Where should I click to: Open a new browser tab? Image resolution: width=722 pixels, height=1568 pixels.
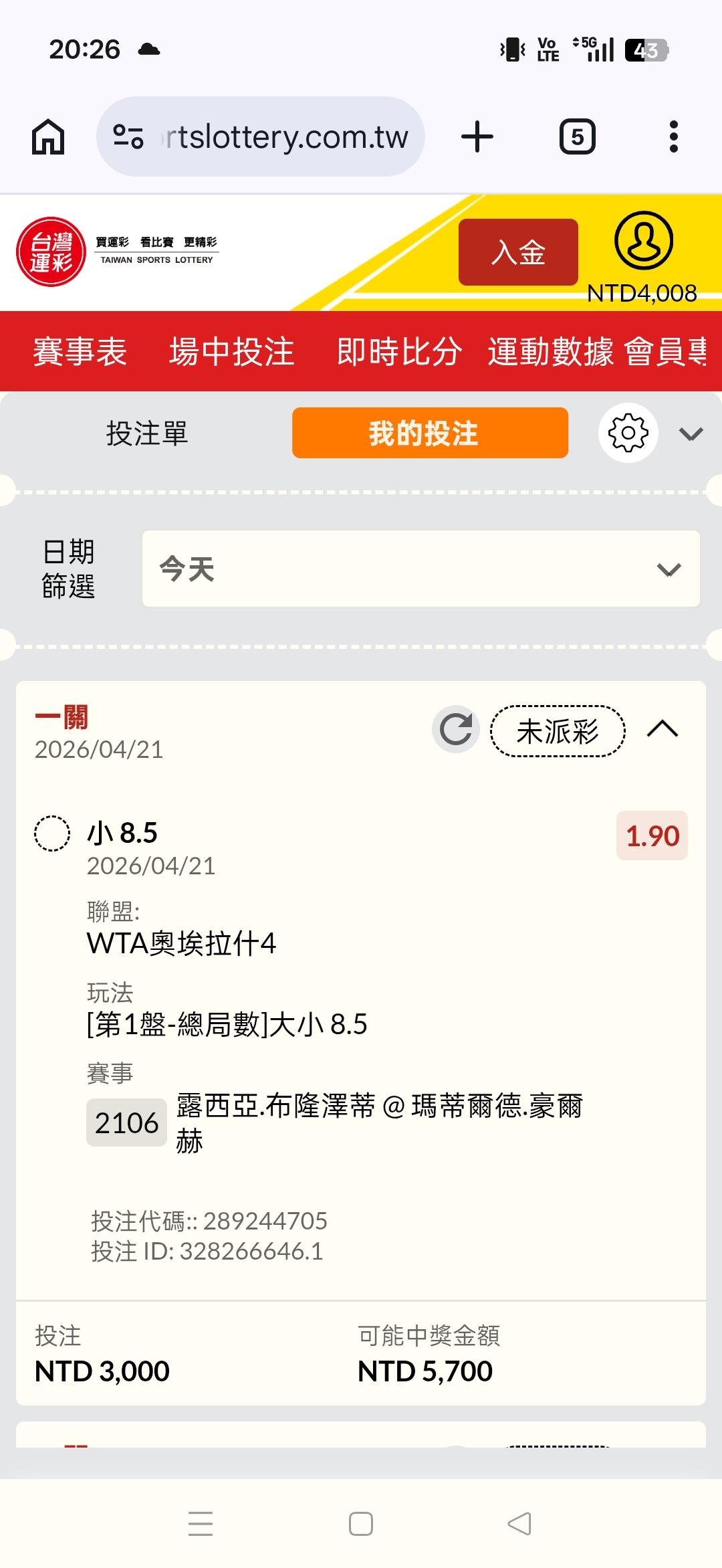477,137
